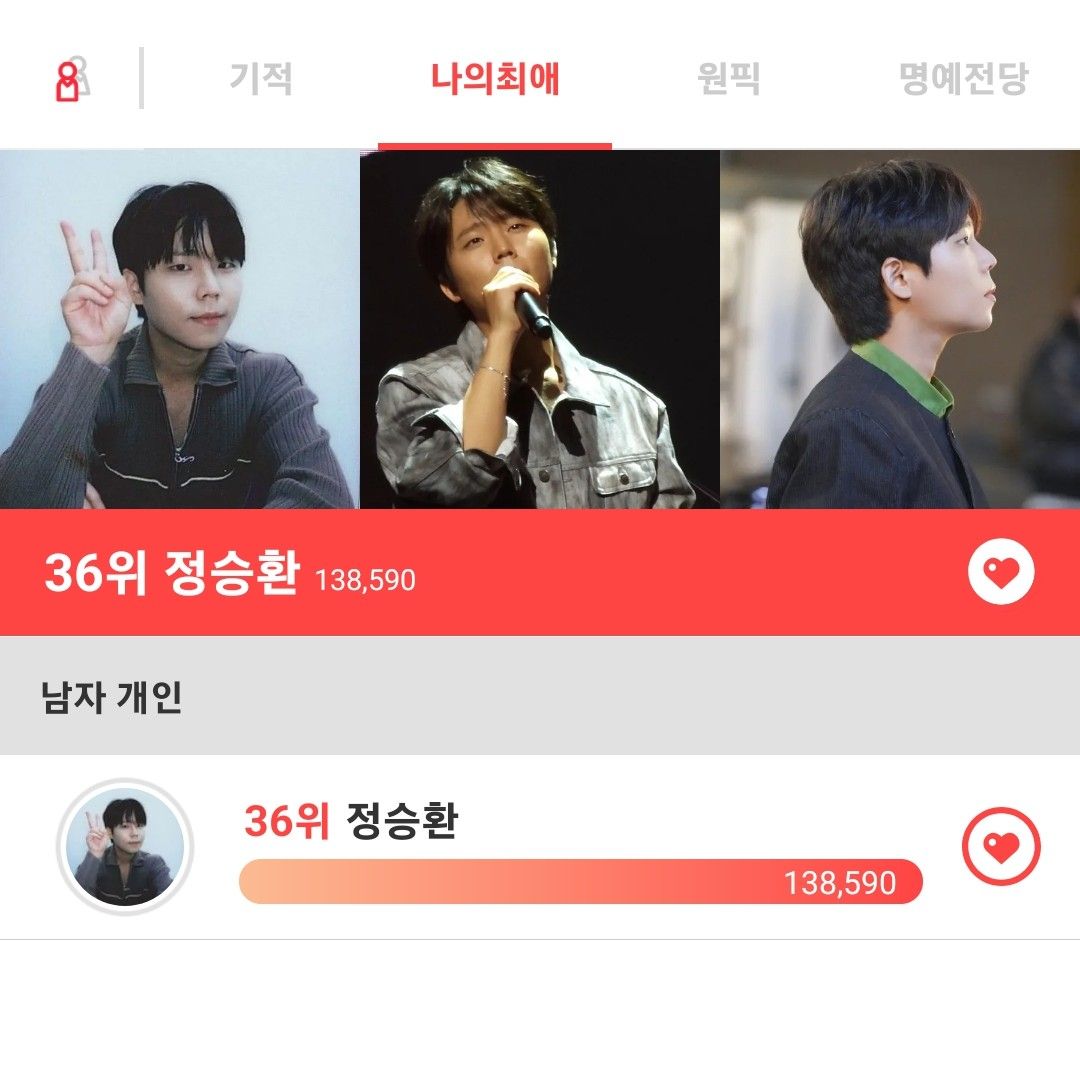The width and height of the screenshot is (1080, 1080).
Task: Tap the white heart in the red banner
Action: tap(1001, 573)
